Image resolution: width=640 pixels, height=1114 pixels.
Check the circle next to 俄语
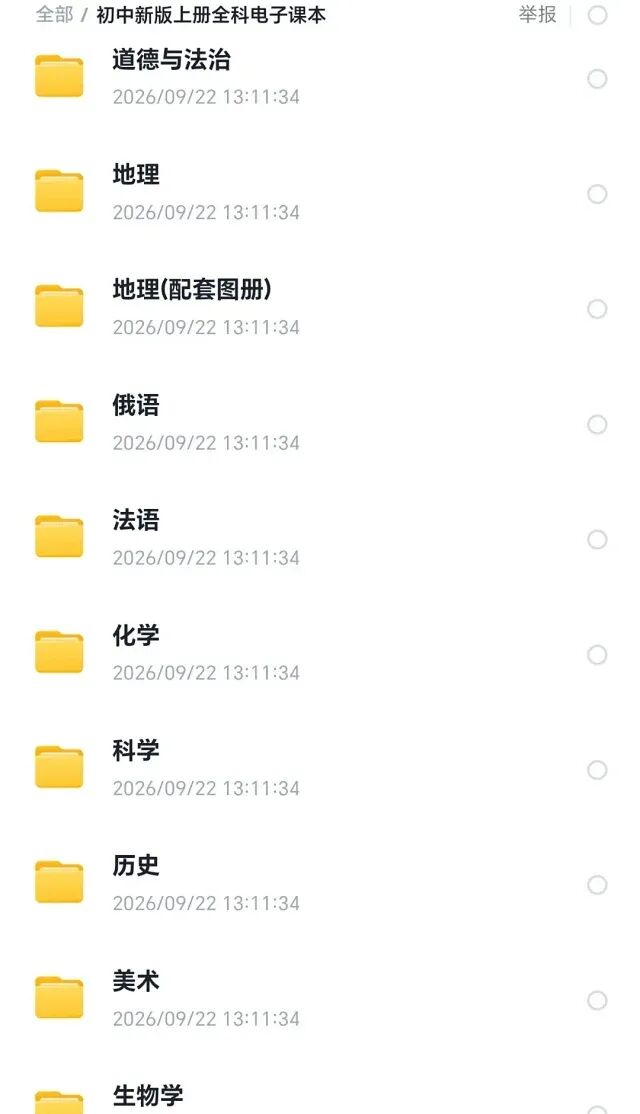(597, 424)
